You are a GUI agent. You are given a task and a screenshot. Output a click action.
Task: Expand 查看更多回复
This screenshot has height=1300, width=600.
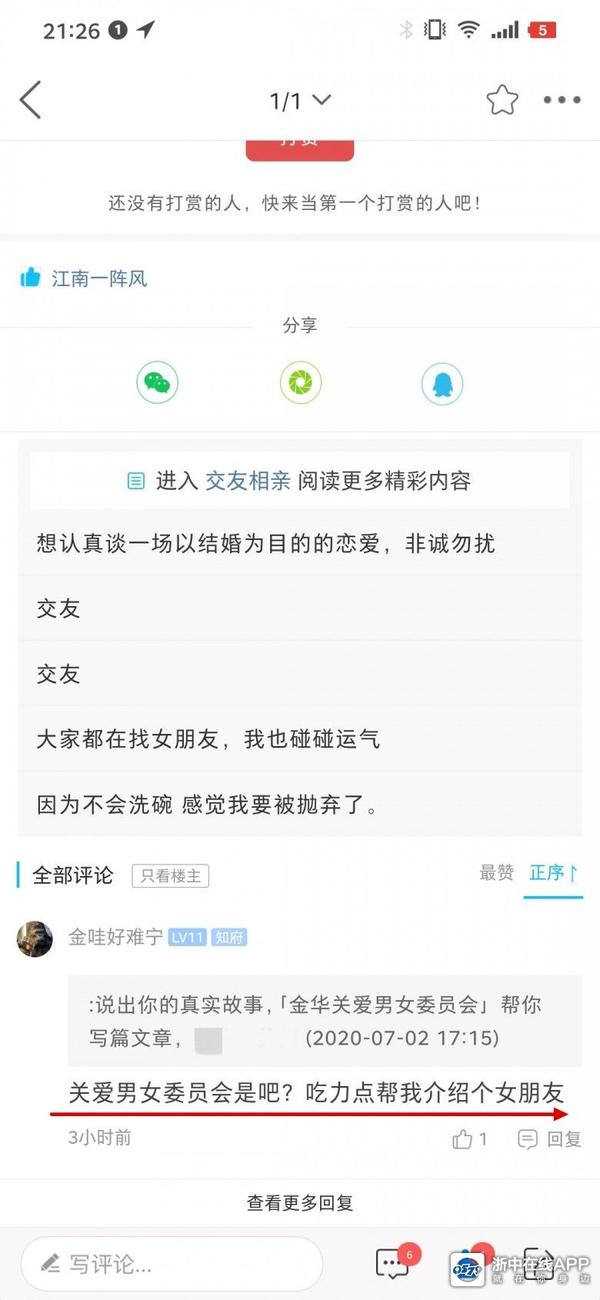300,1203
